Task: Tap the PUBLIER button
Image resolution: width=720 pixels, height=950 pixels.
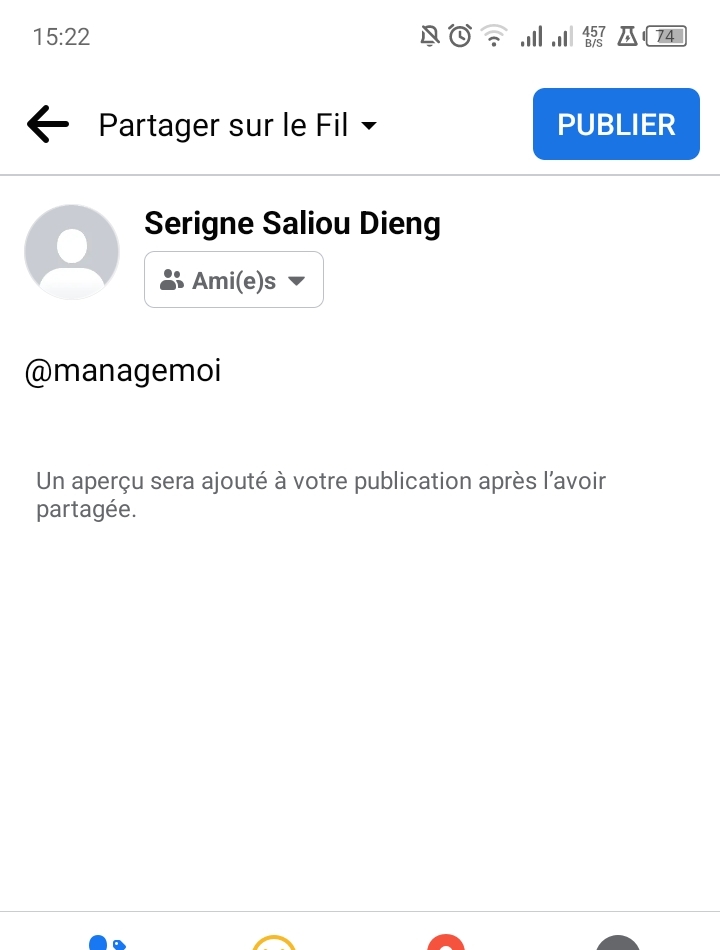Action: tap(616, 124)
